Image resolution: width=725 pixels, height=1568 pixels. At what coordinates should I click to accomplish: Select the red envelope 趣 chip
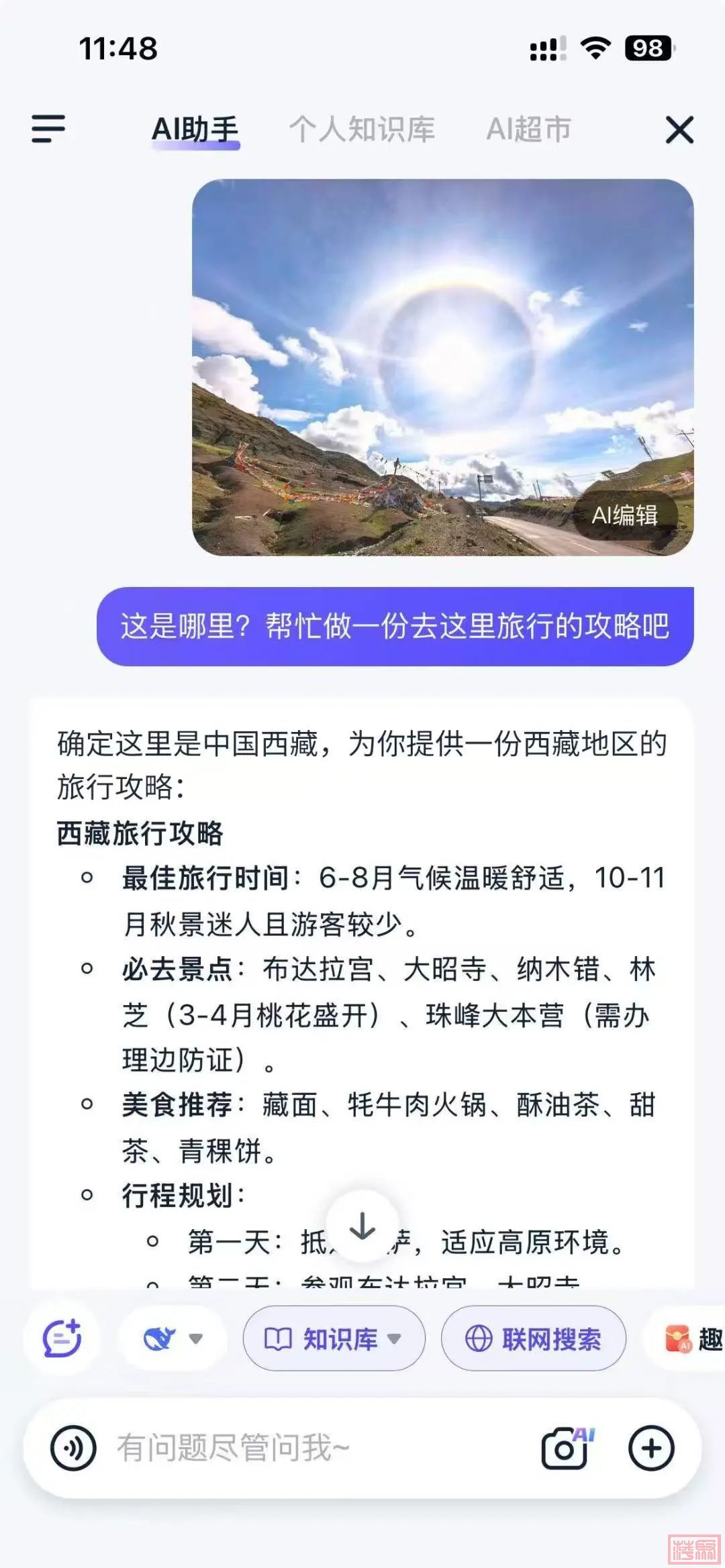(x=691, y=1339)
